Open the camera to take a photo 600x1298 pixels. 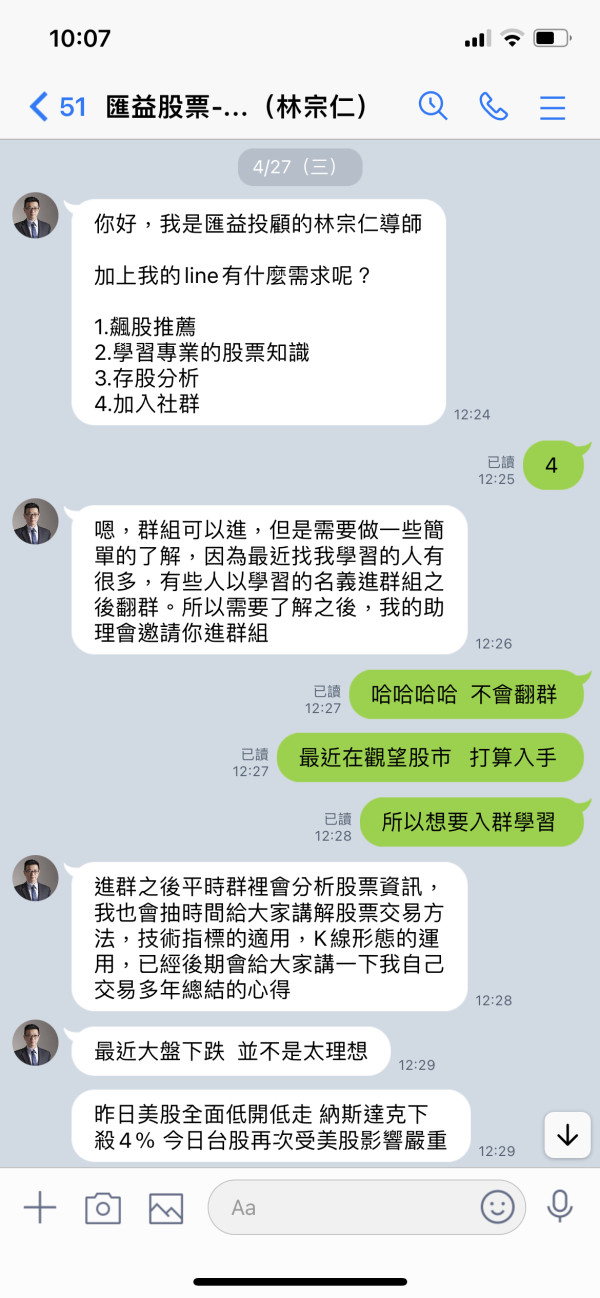click(x=103, y=1208)
